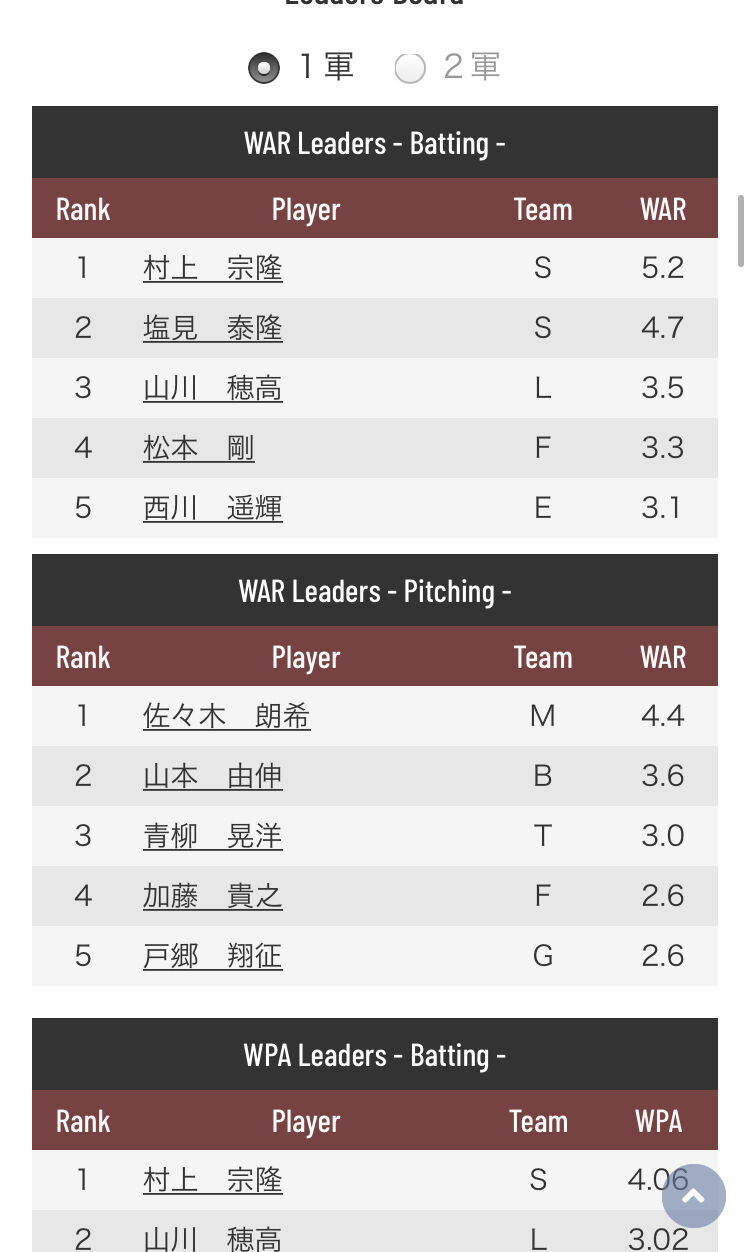Tap the 山本 由伸 player link
This screenshot has height=1252, width=750.
pyautogui.click(x=213, y=776)
